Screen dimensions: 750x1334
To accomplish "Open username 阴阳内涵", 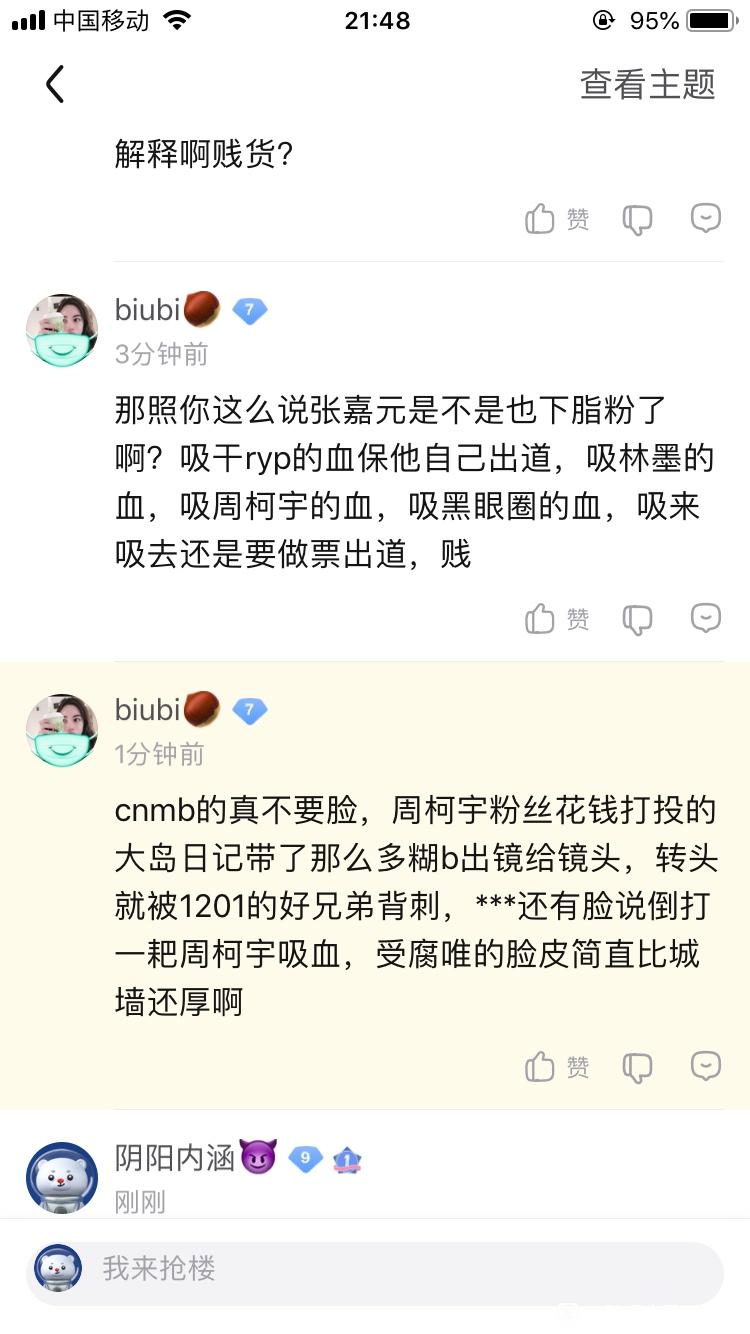I will (175, 1158).
